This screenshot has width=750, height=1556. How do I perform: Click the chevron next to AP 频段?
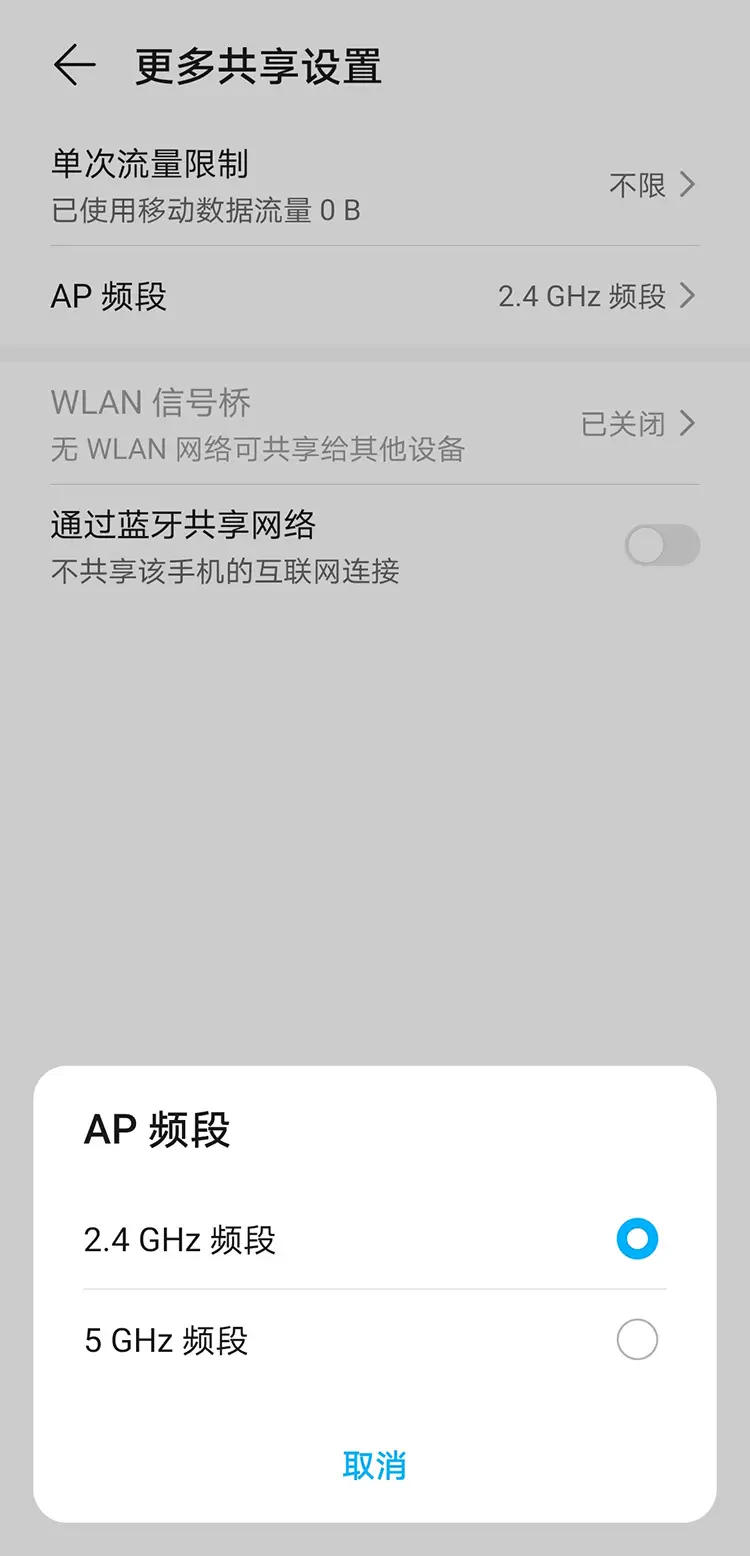tap(688, 296)
